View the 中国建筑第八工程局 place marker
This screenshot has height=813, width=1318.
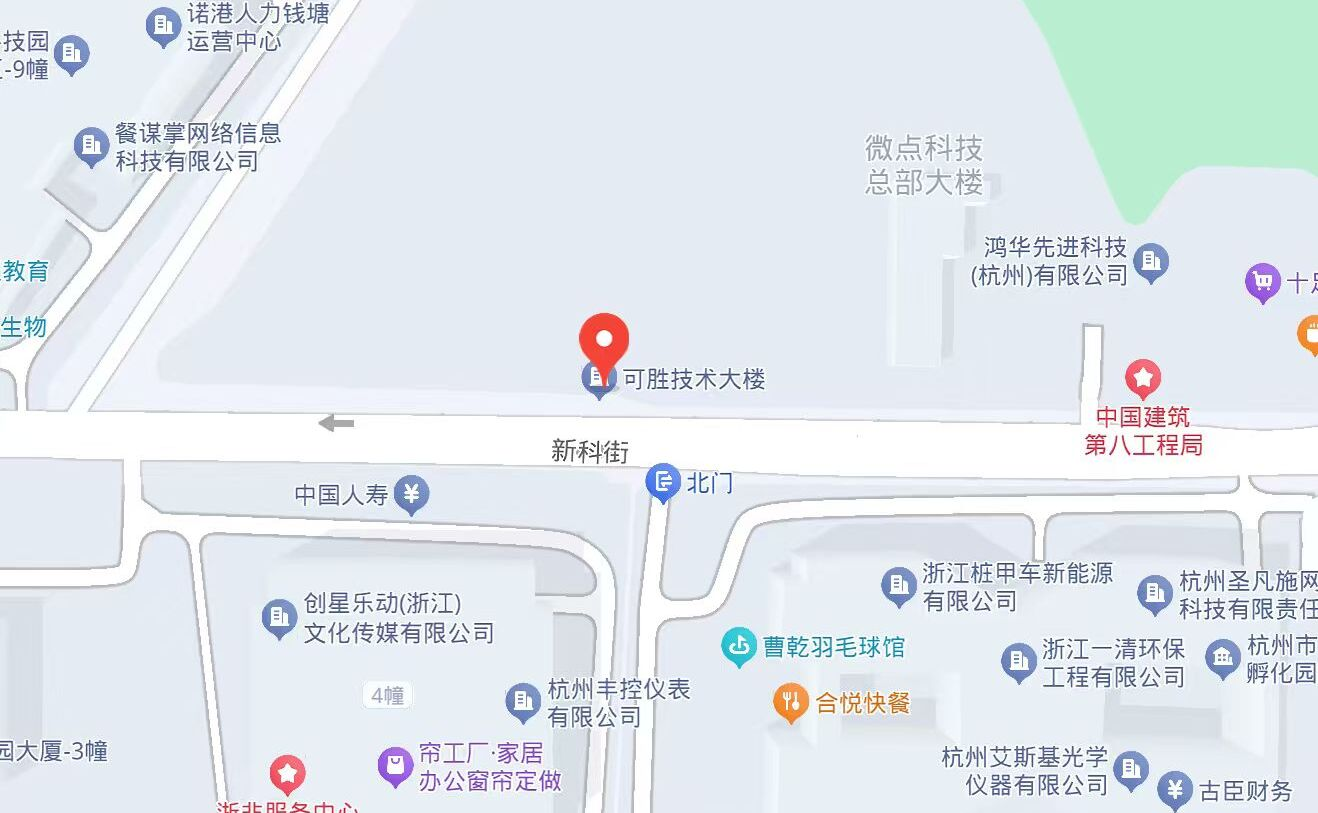(x=1143, y=379)
